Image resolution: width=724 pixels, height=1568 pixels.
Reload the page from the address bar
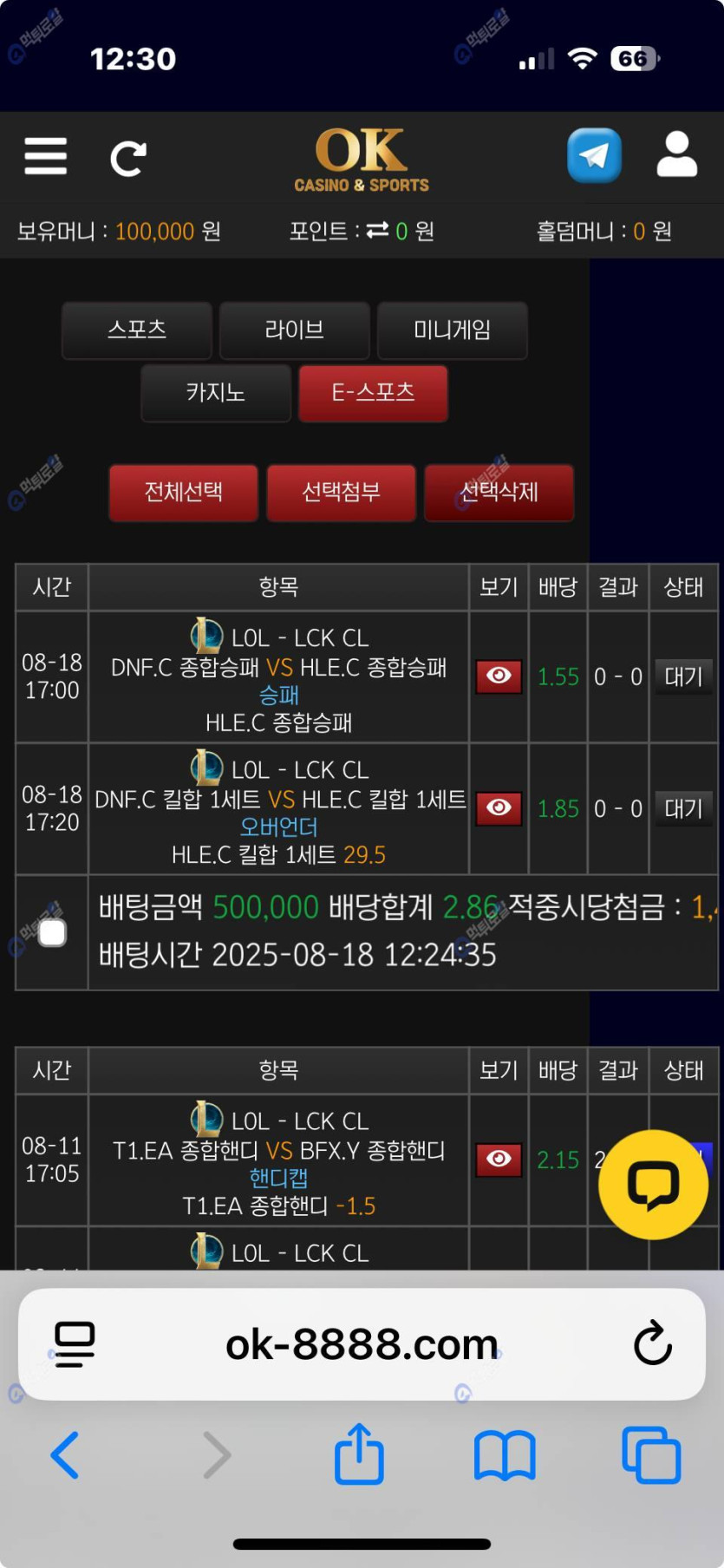(653, 1344)
